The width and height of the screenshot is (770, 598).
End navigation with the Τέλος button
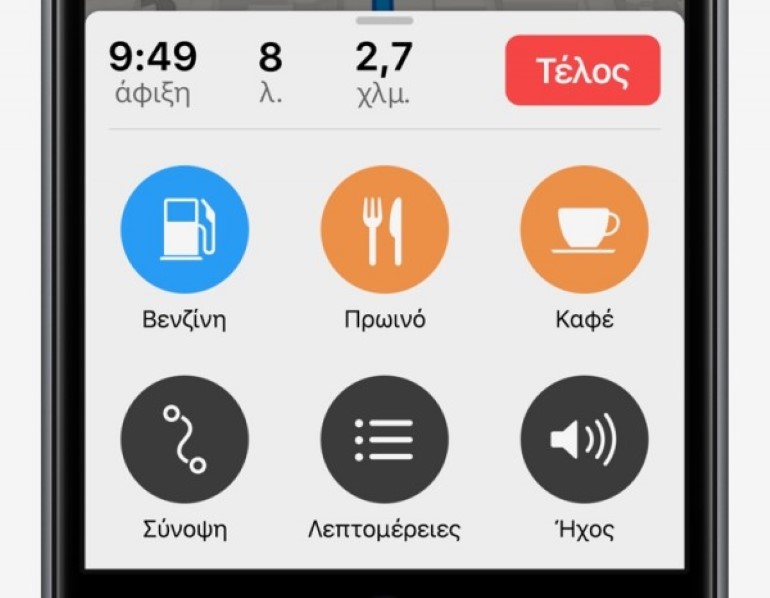(582, 71)
